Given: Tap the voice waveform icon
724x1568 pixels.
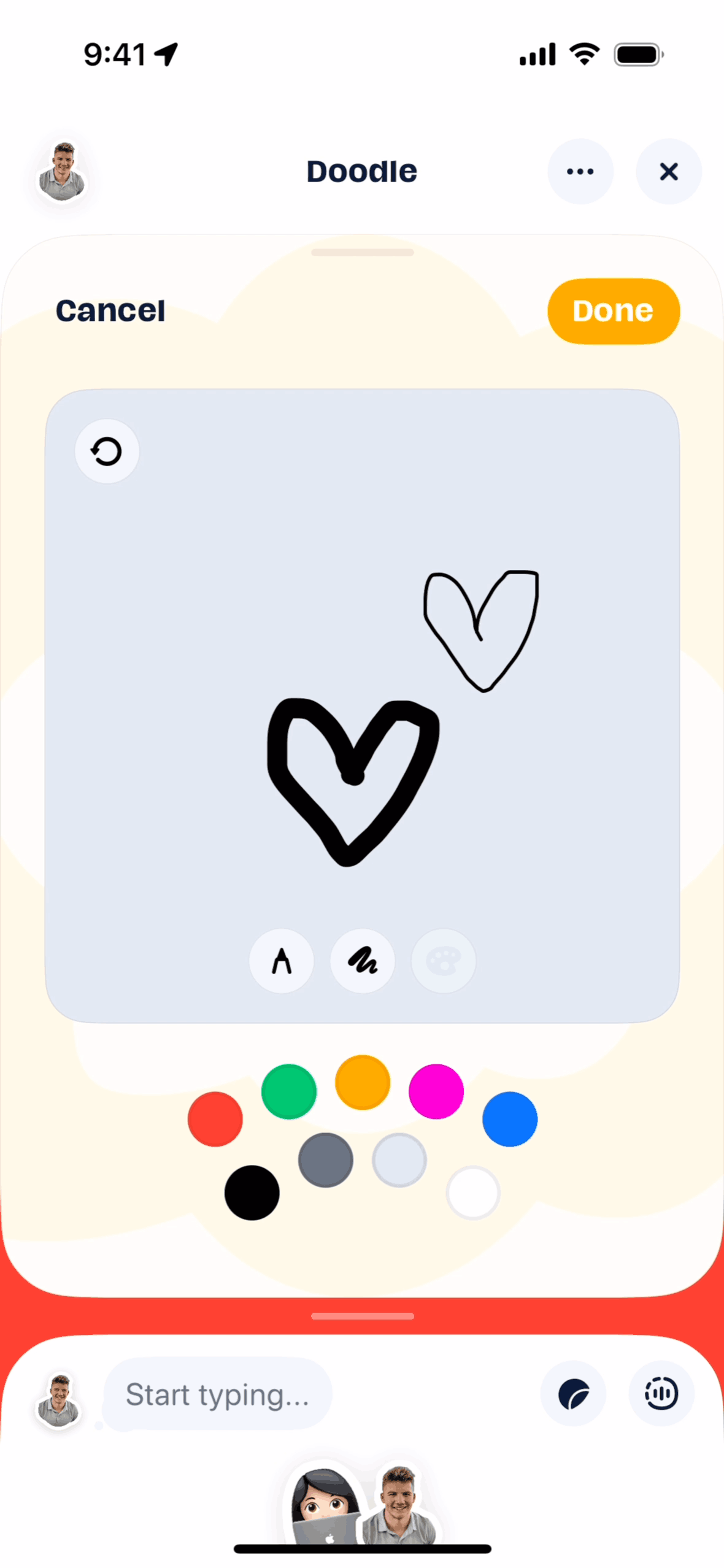Looking at the screenshot, I should coord(661,1394).
